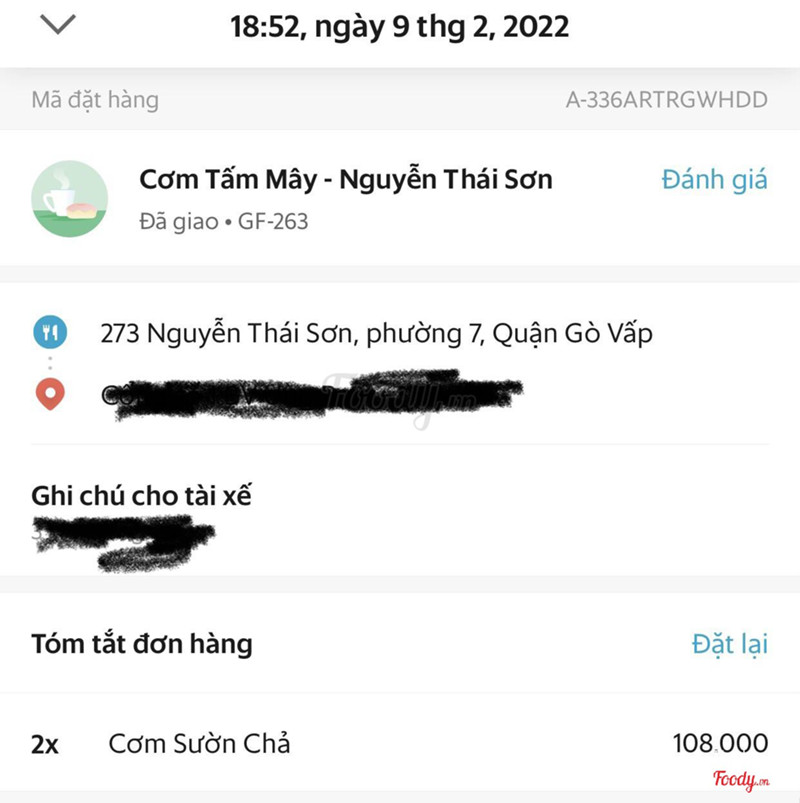Screen dimensions: 800x803
Task: Reorder with the Đặt lại link
Action: pos(729,644)
